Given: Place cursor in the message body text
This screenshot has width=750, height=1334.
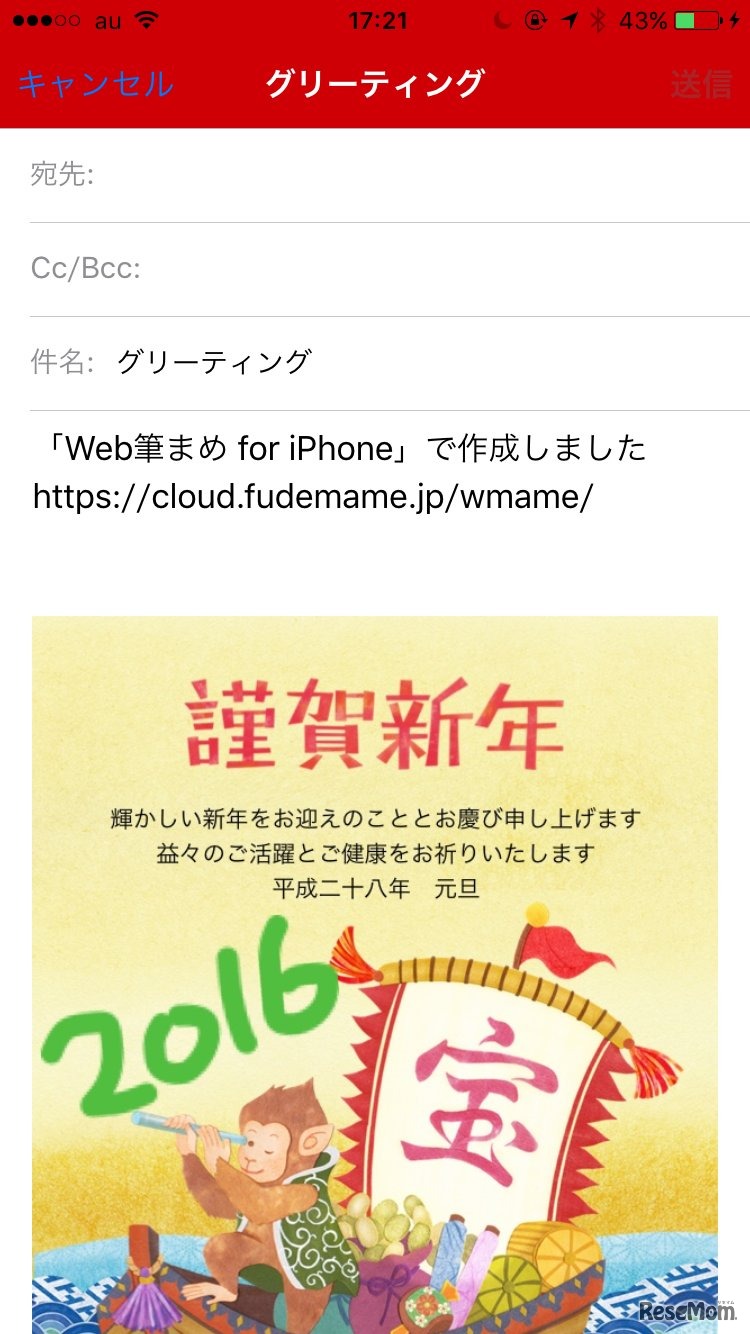Looking at the screenshot, I should pos(340,472).
